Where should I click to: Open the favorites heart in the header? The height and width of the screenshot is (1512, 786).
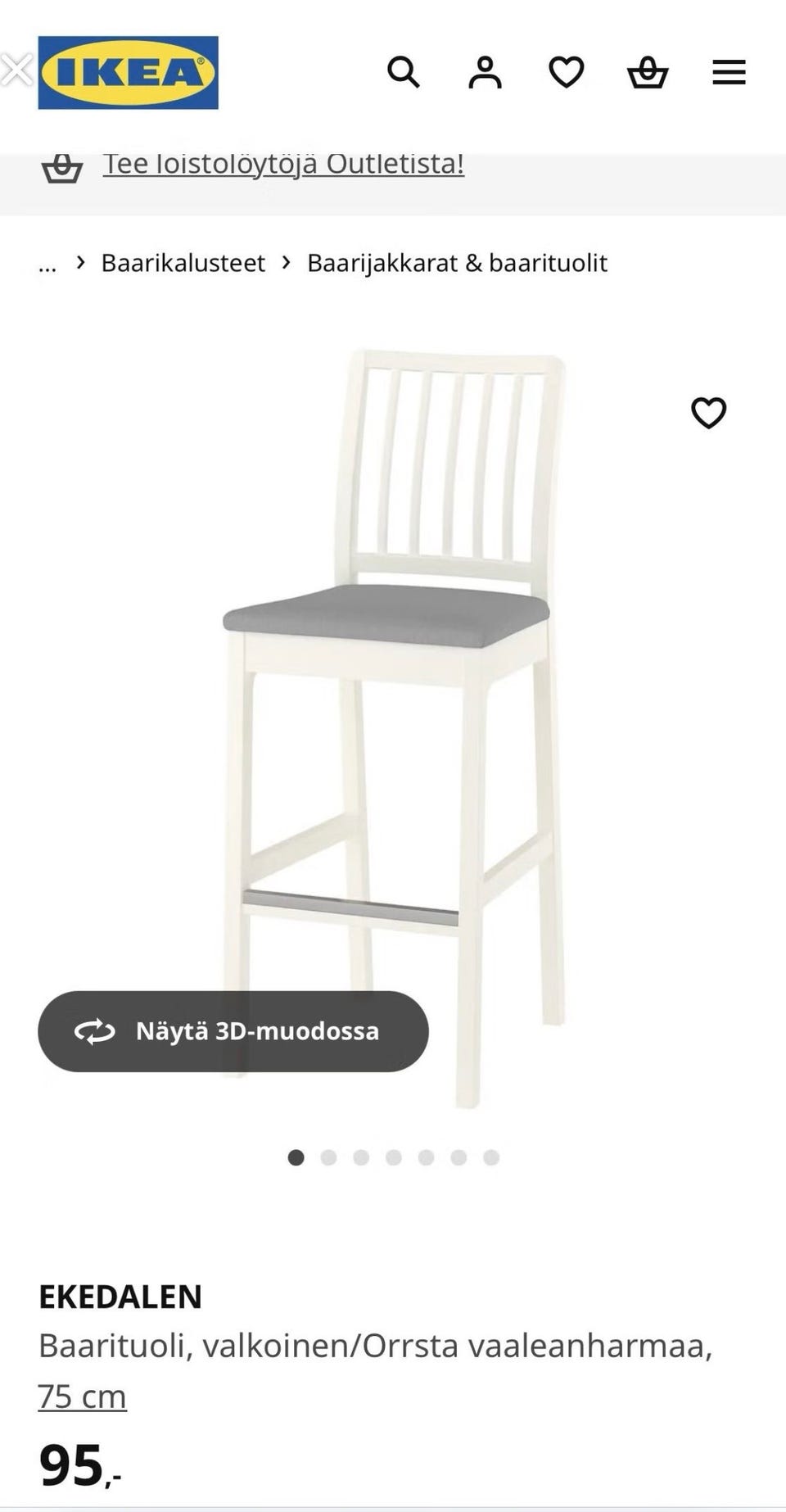tap(566, 72)
